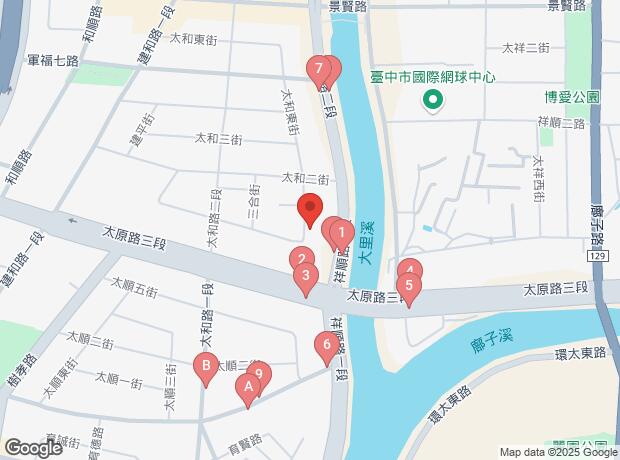This screenshot has width=620, height=460.
Task: Tap map marker number 5
Action: pyautogui.click(x=407, y=286)
